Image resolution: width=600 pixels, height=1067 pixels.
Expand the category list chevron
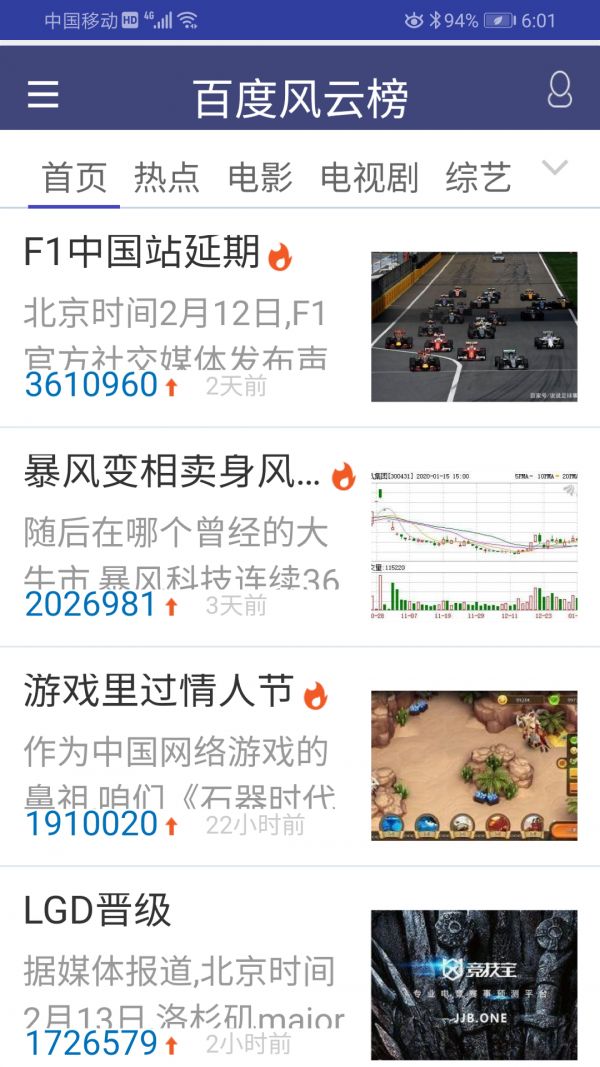pos(555,168)
